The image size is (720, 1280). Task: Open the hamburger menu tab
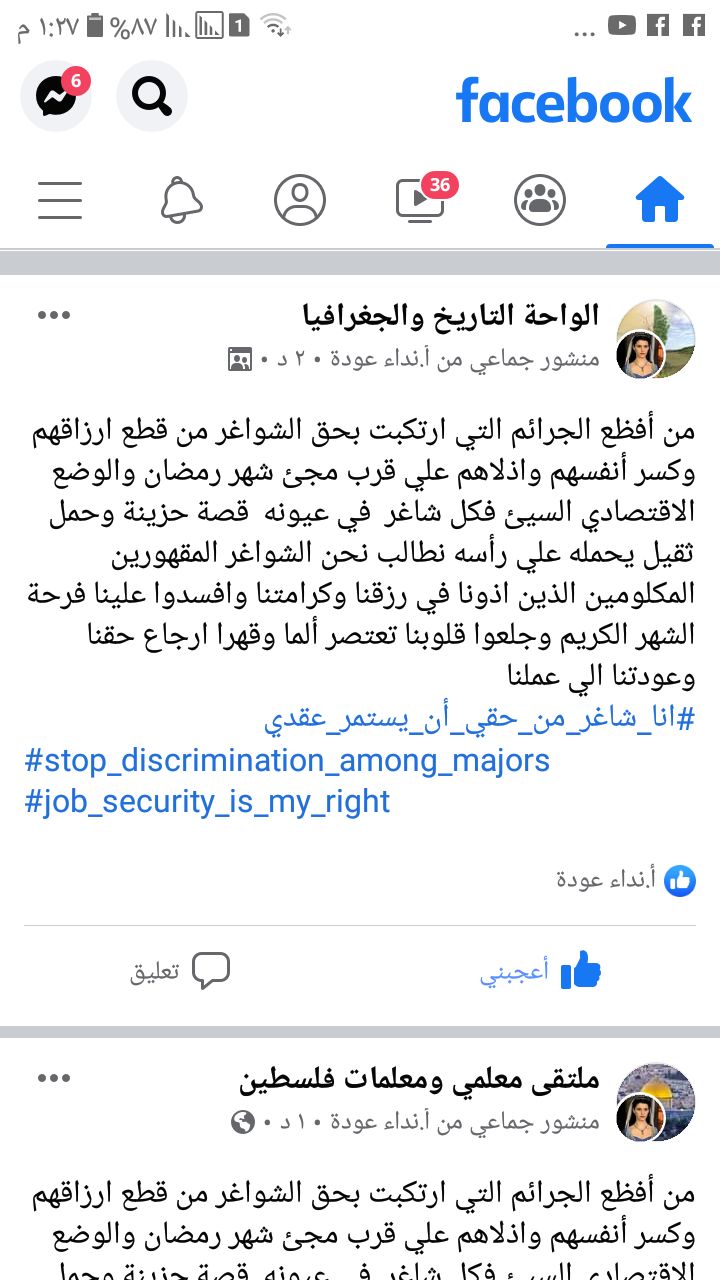click(60, 200)
